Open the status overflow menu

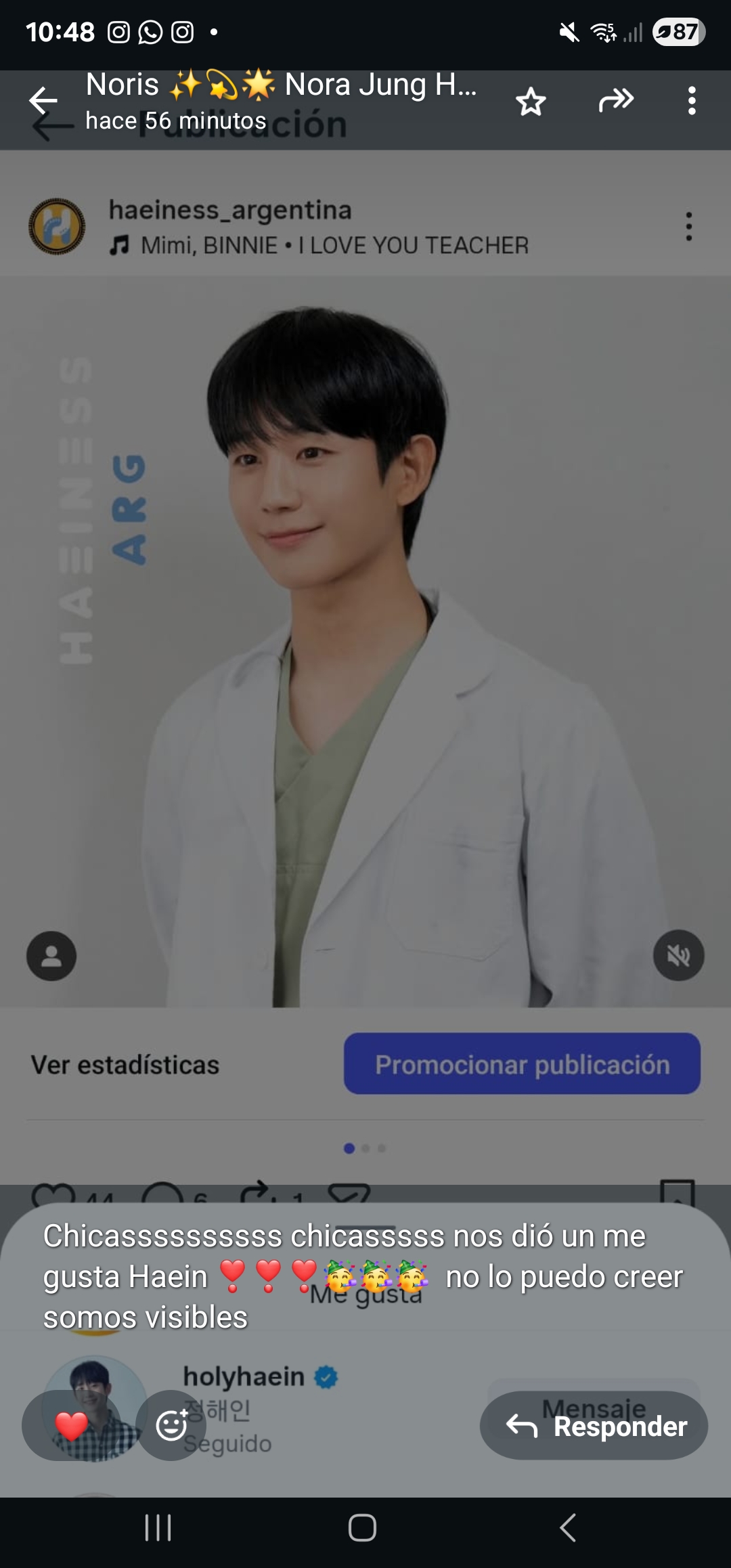pyautogui.click(x=691, y=101)
